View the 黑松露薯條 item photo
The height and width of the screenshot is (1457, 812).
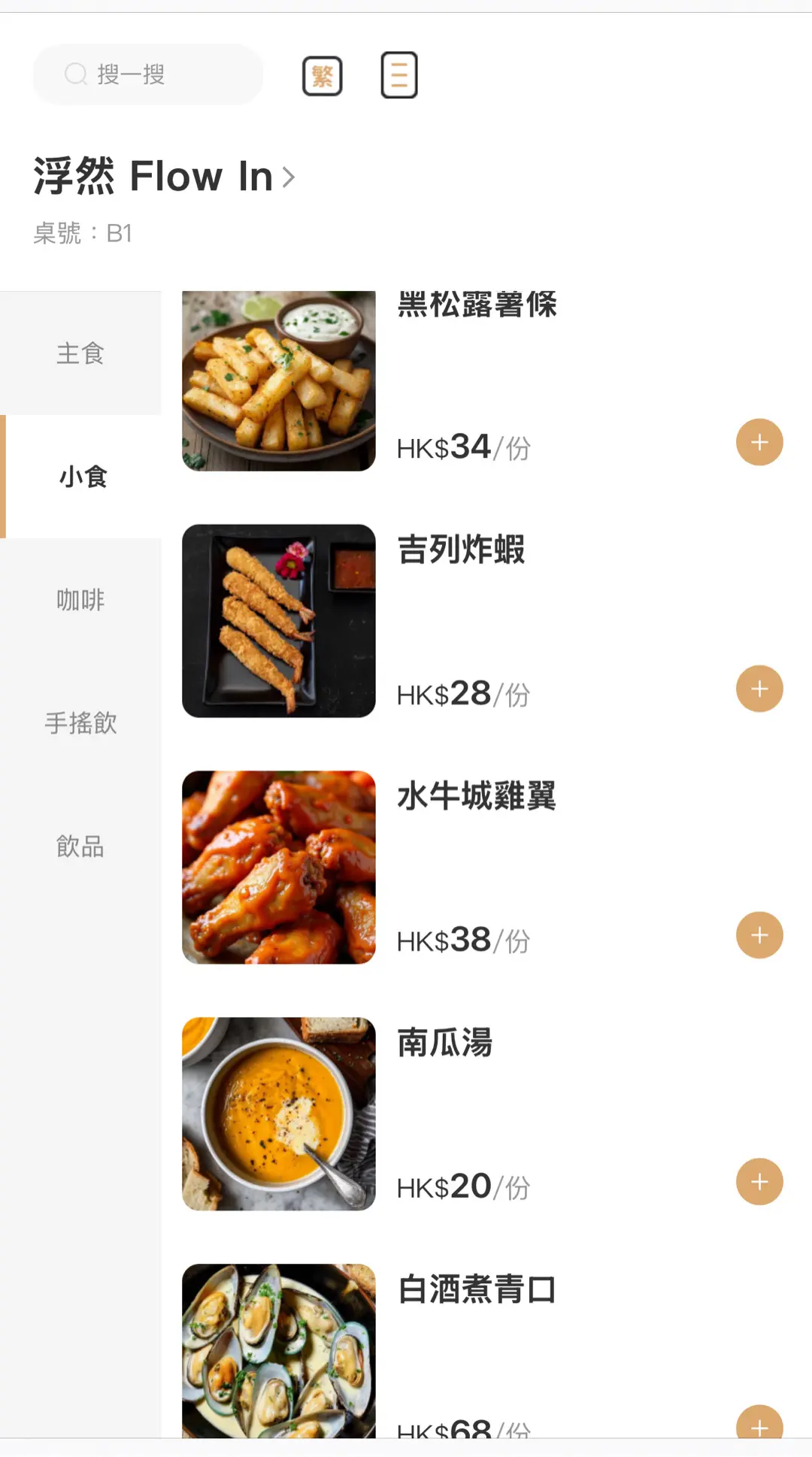point(279,381)
